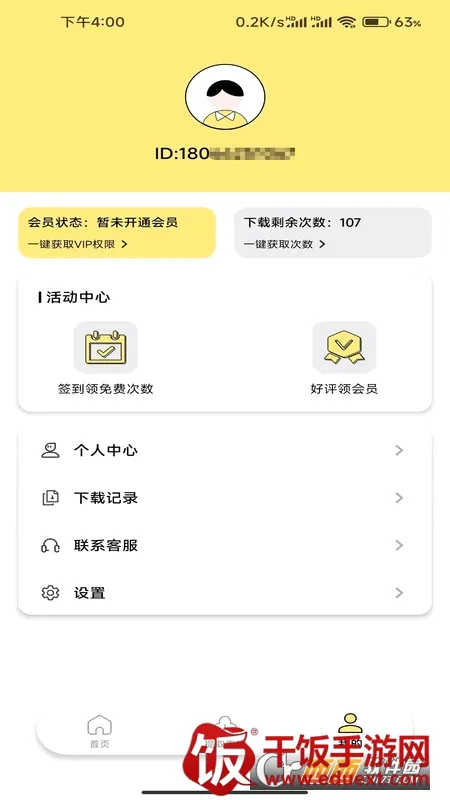Open 好评领会员 review reward

344,358
